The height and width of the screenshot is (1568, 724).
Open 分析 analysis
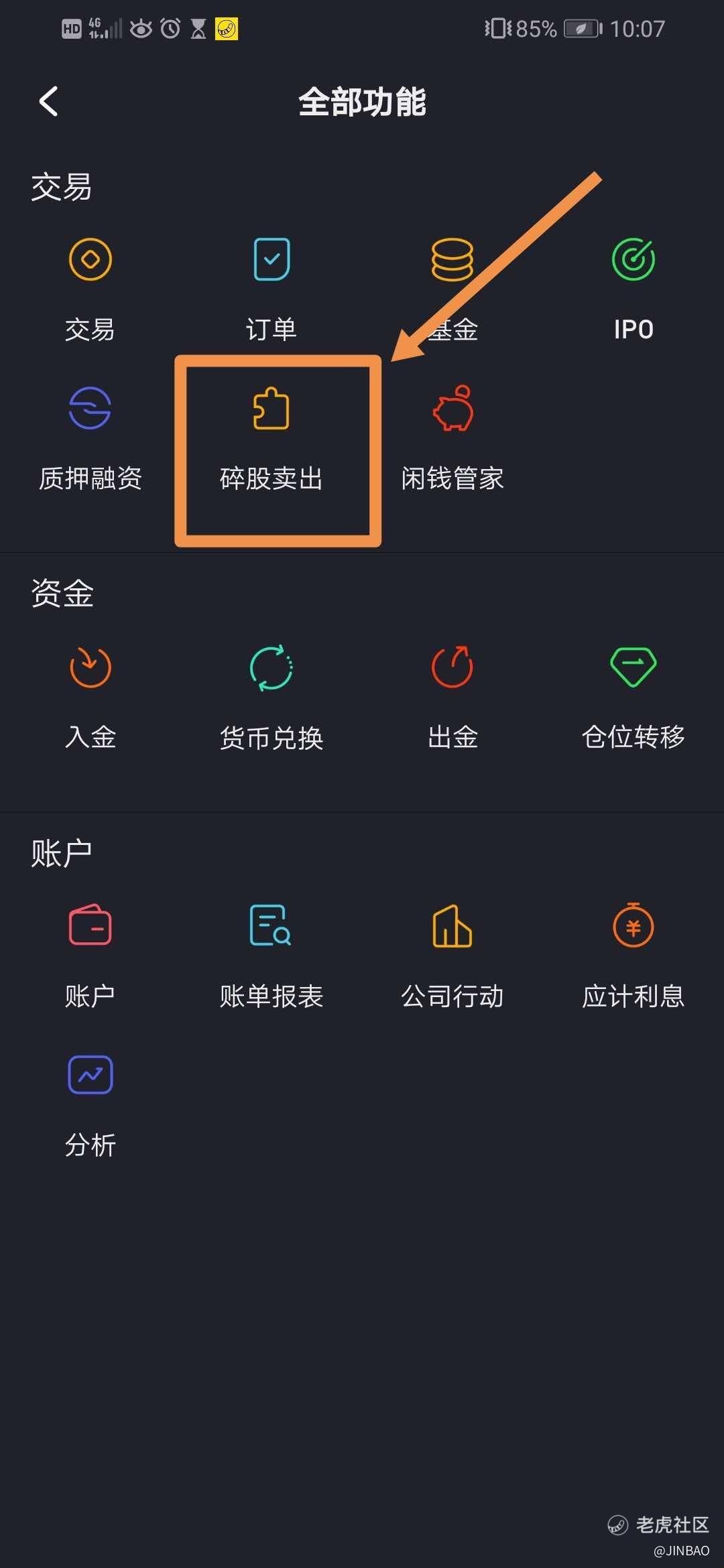pos(90,1106)
